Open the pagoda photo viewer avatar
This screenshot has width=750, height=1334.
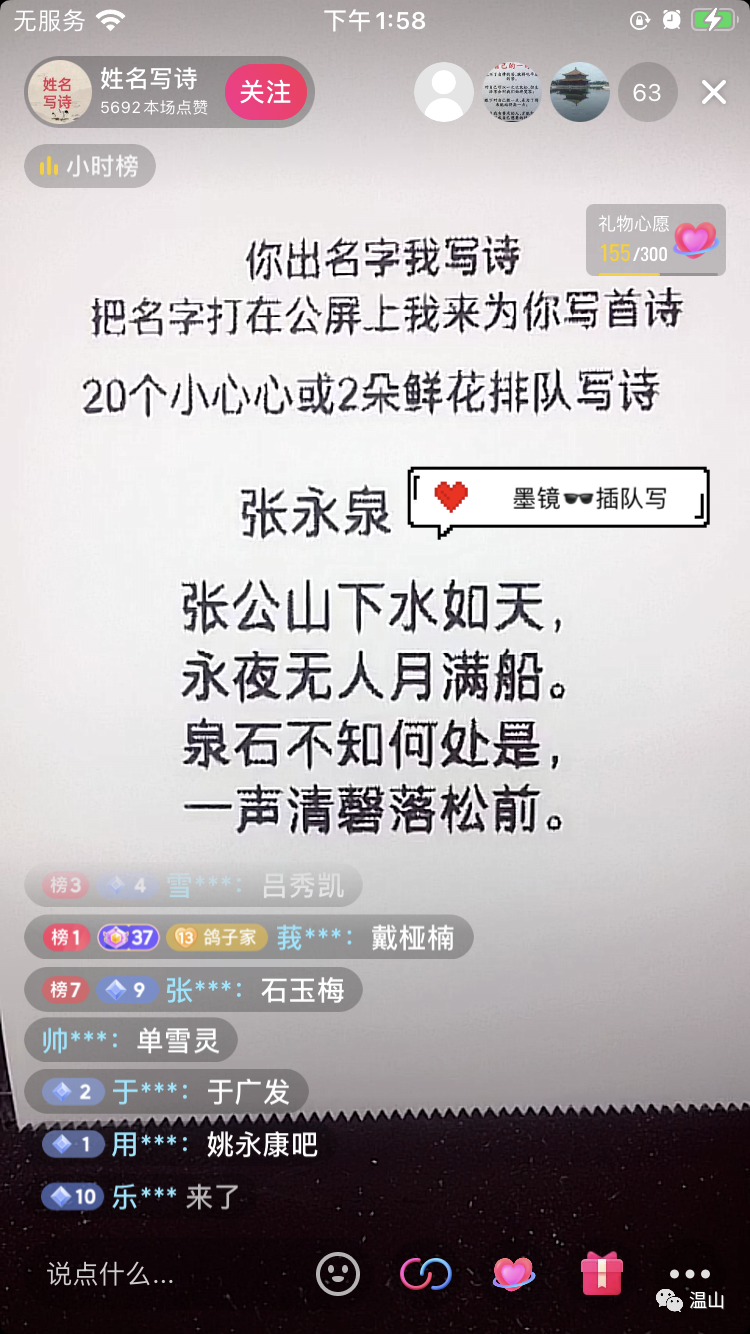point(580,93)
